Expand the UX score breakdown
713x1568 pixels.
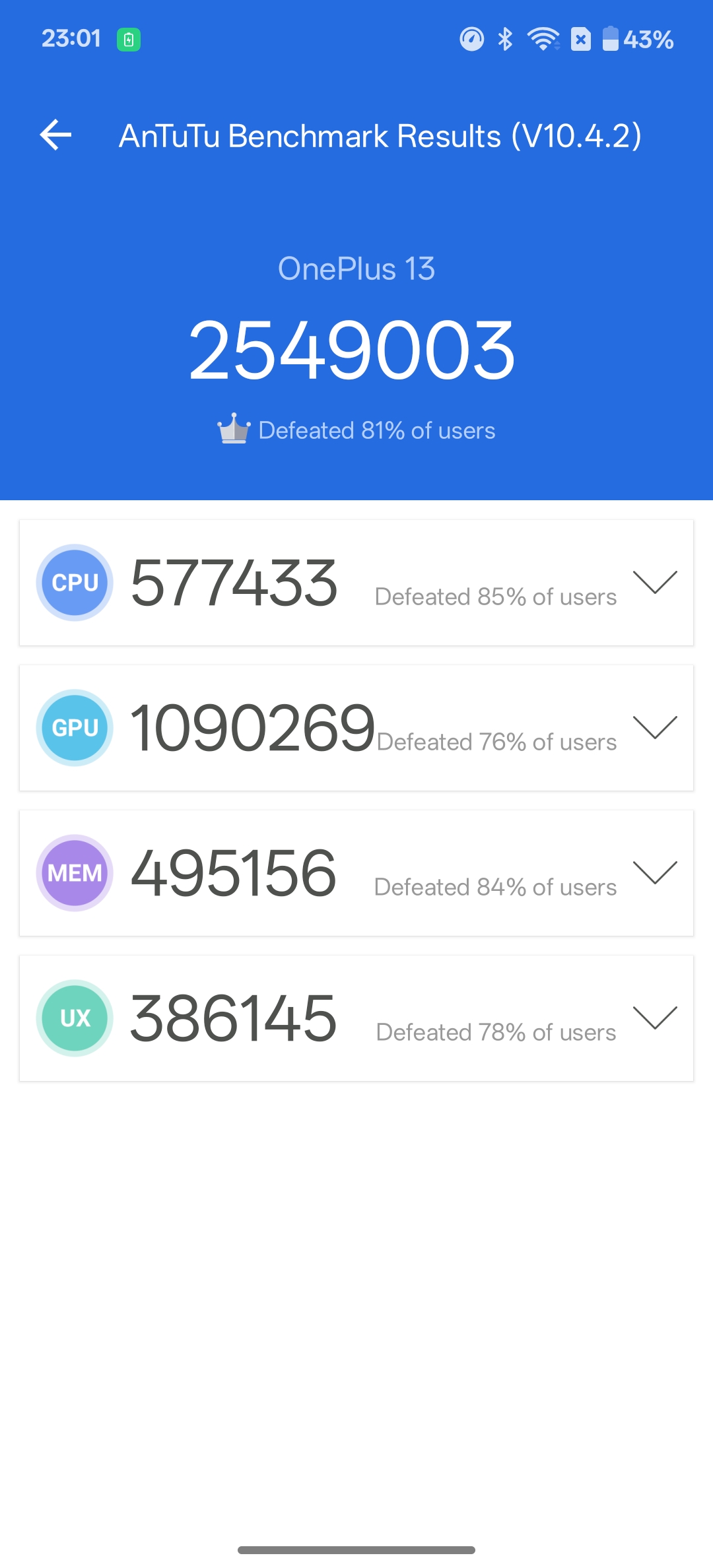[x=654, y=1018]
